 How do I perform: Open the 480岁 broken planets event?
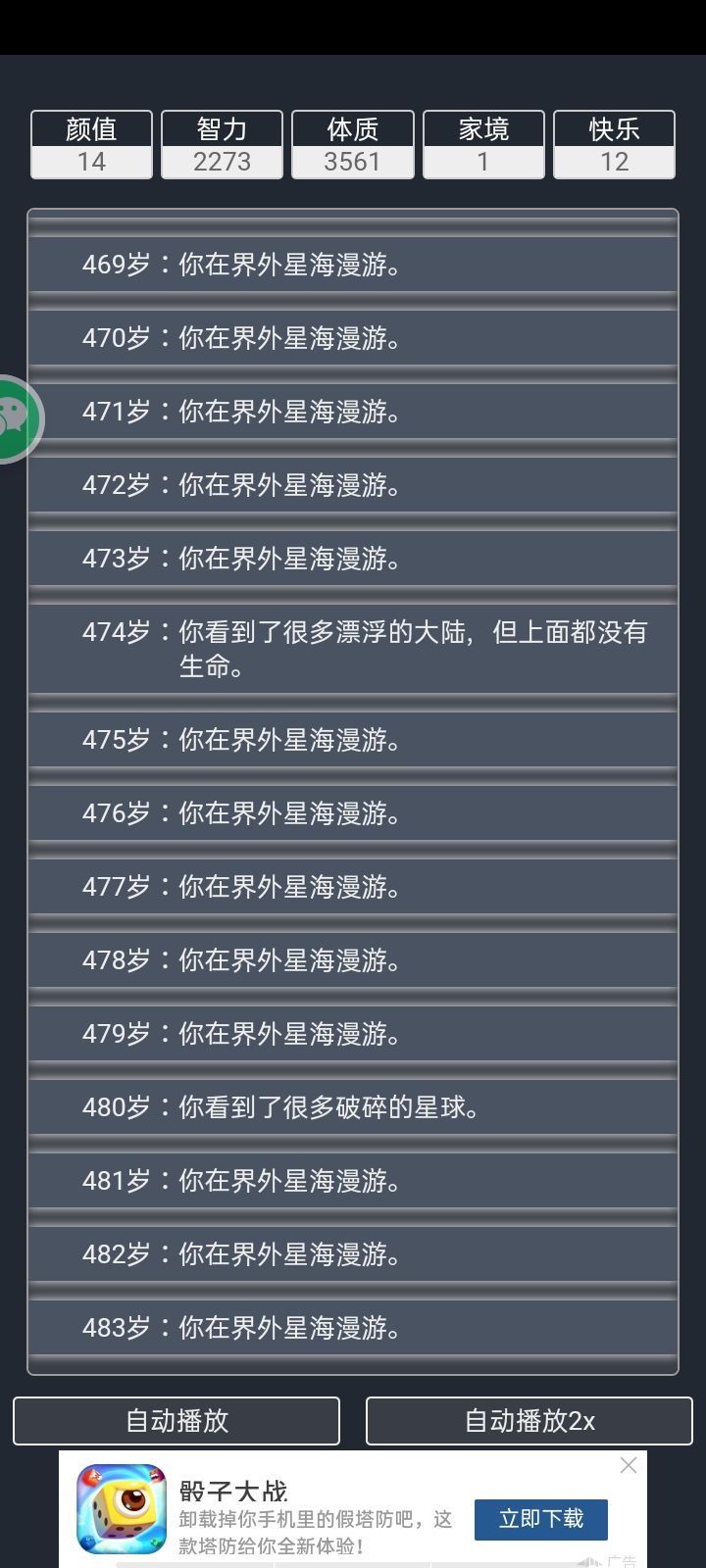pyautogui.click(x=353, y=1107)
